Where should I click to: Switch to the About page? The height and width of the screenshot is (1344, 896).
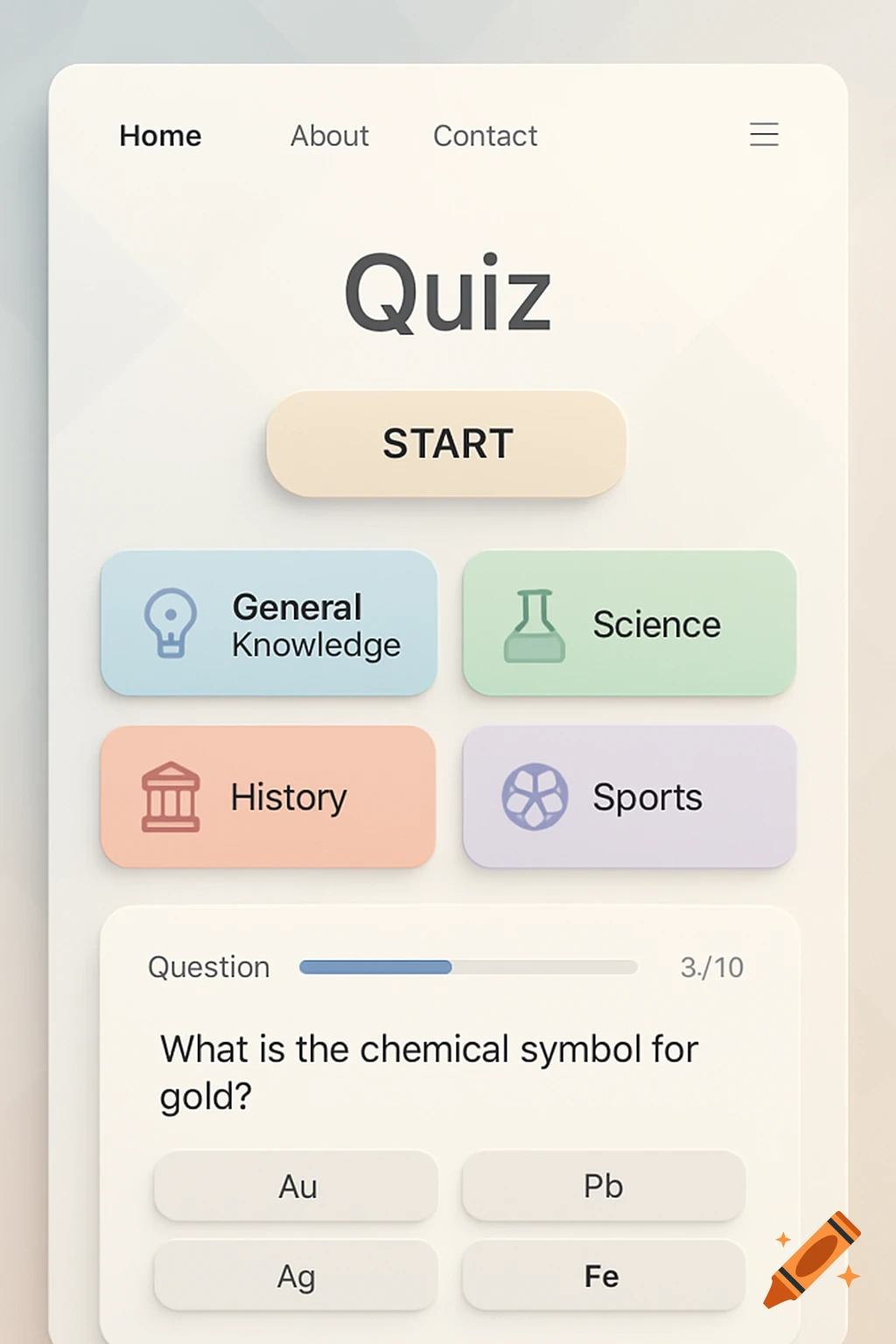tap(329, 136)
